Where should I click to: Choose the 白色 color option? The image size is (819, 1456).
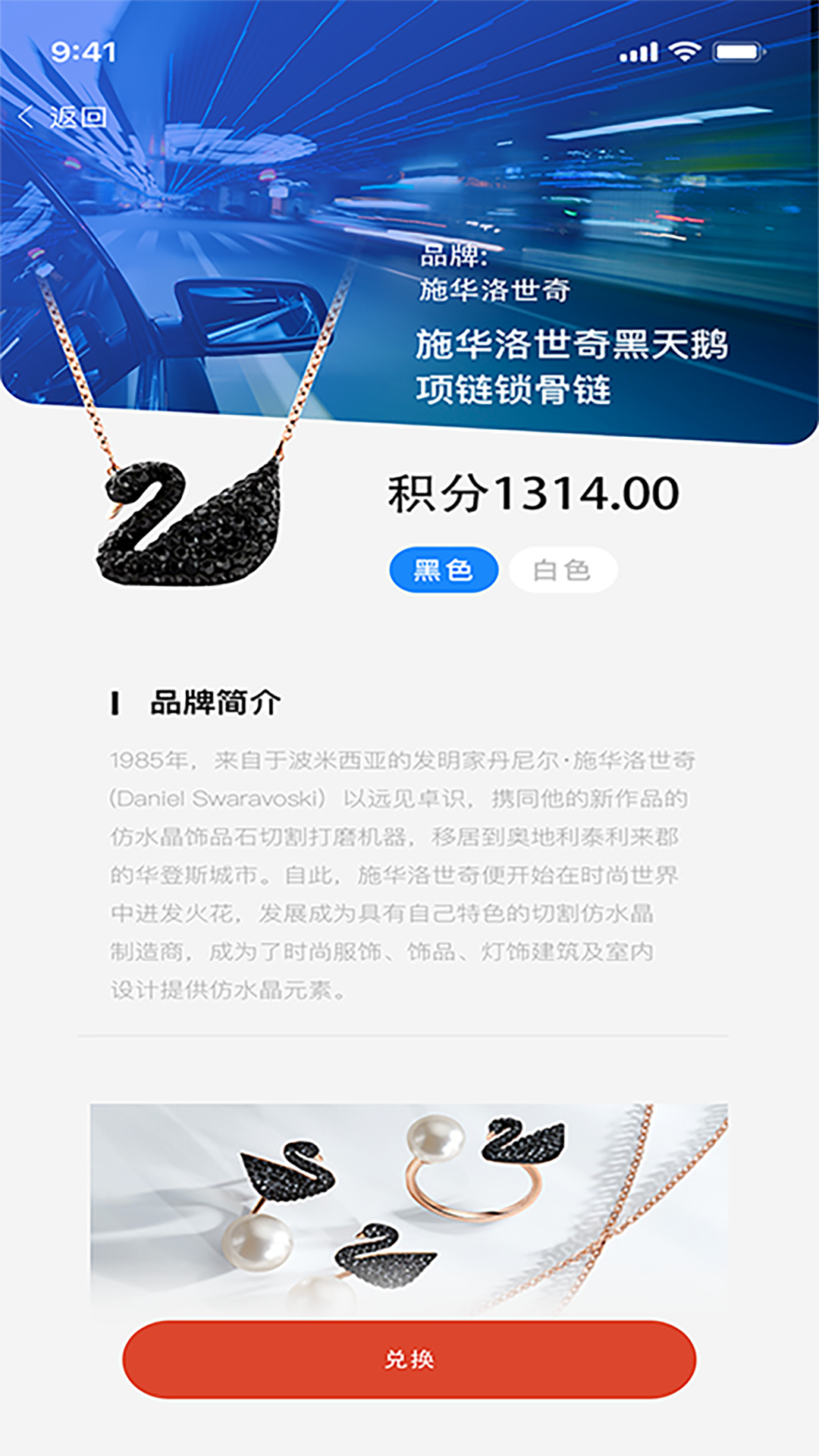point(563,570)
